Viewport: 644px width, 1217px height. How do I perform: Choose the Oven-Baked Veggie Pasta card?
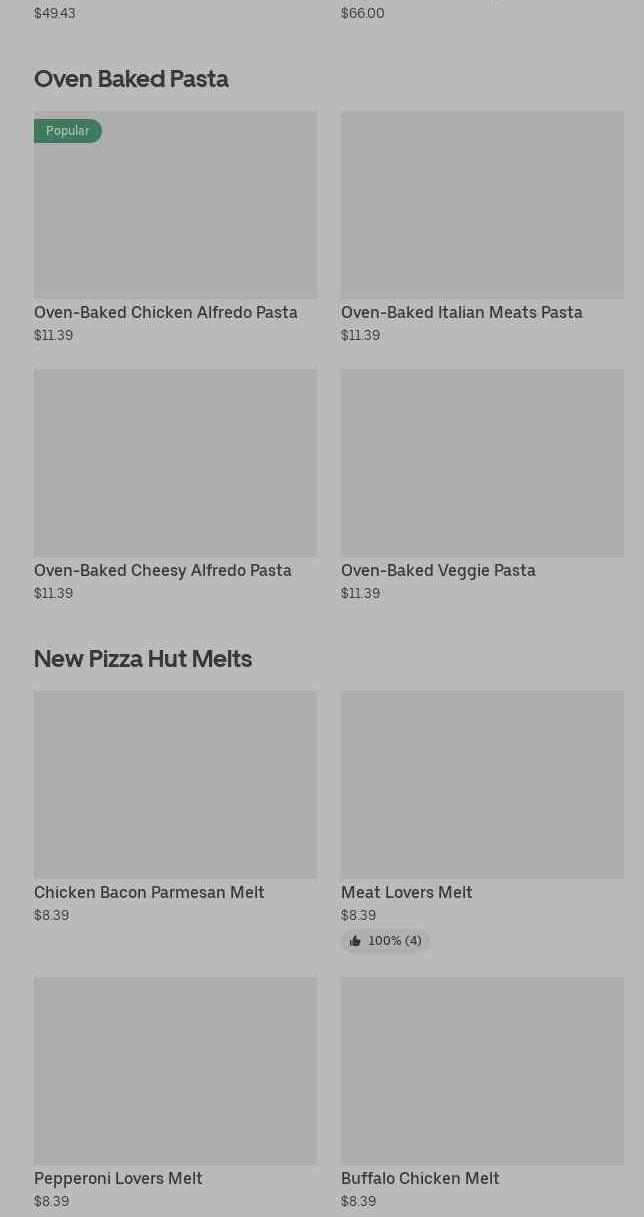tap(482, 463)
